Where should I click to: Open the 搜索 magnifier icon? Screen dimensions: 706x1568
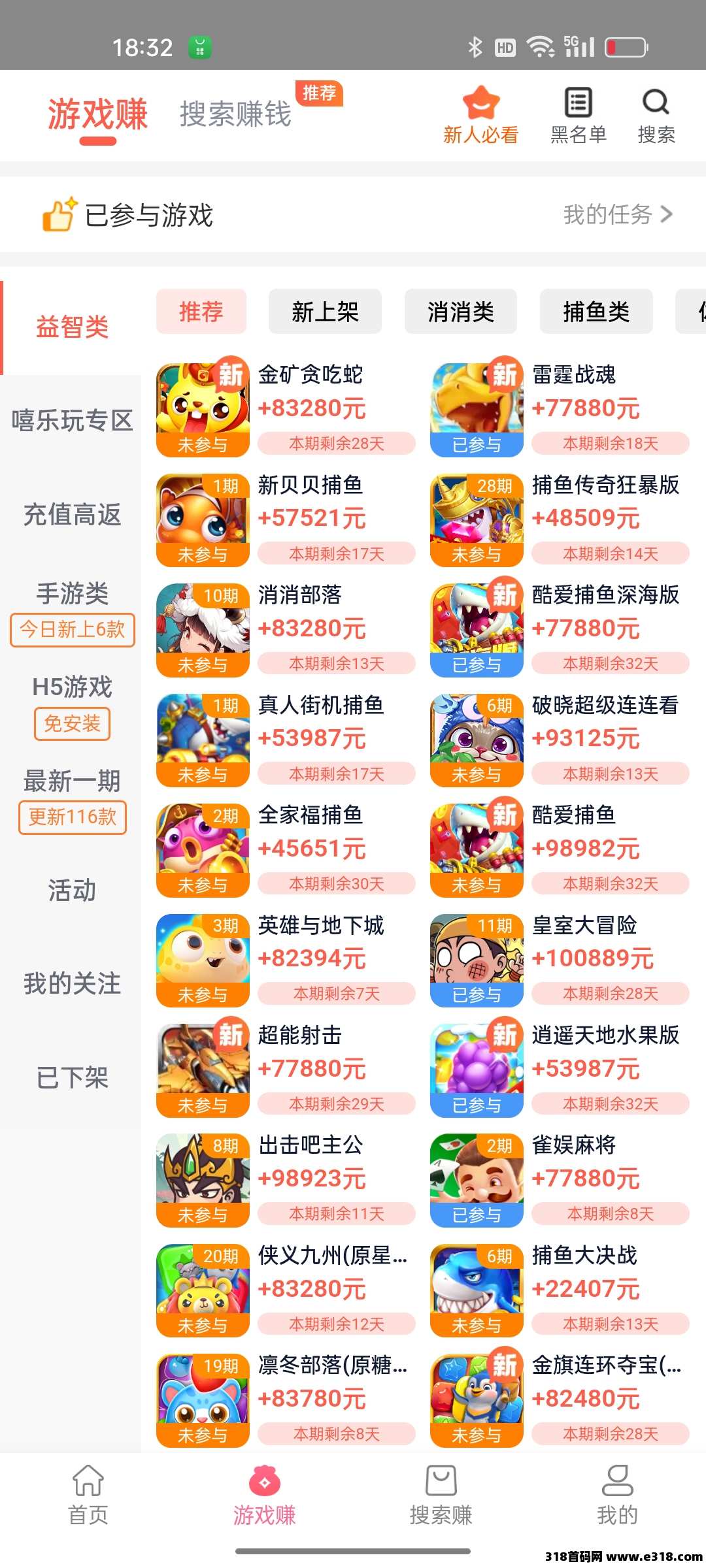point(656,115)
